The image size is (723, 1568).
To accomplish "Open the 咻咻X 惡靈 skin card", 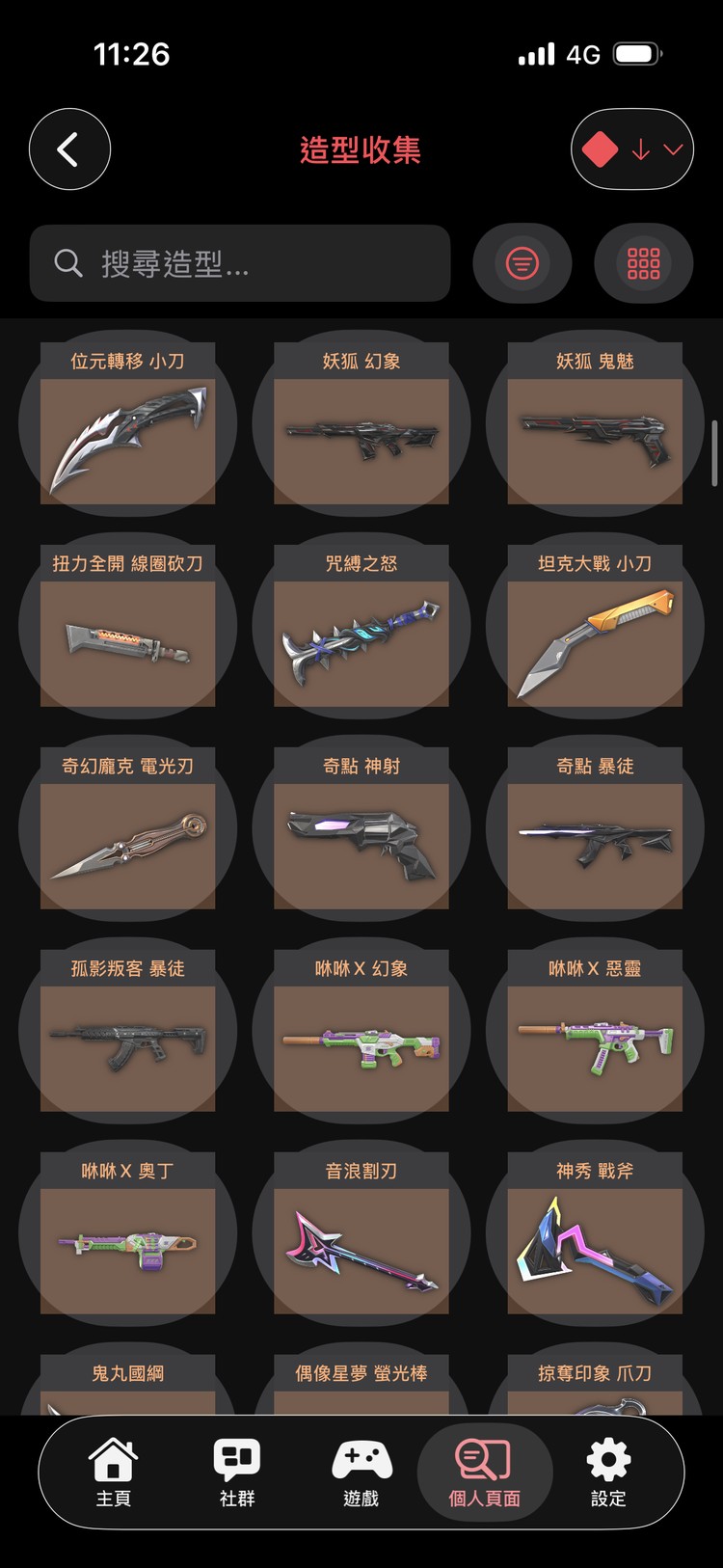I will coord(595,1031).
